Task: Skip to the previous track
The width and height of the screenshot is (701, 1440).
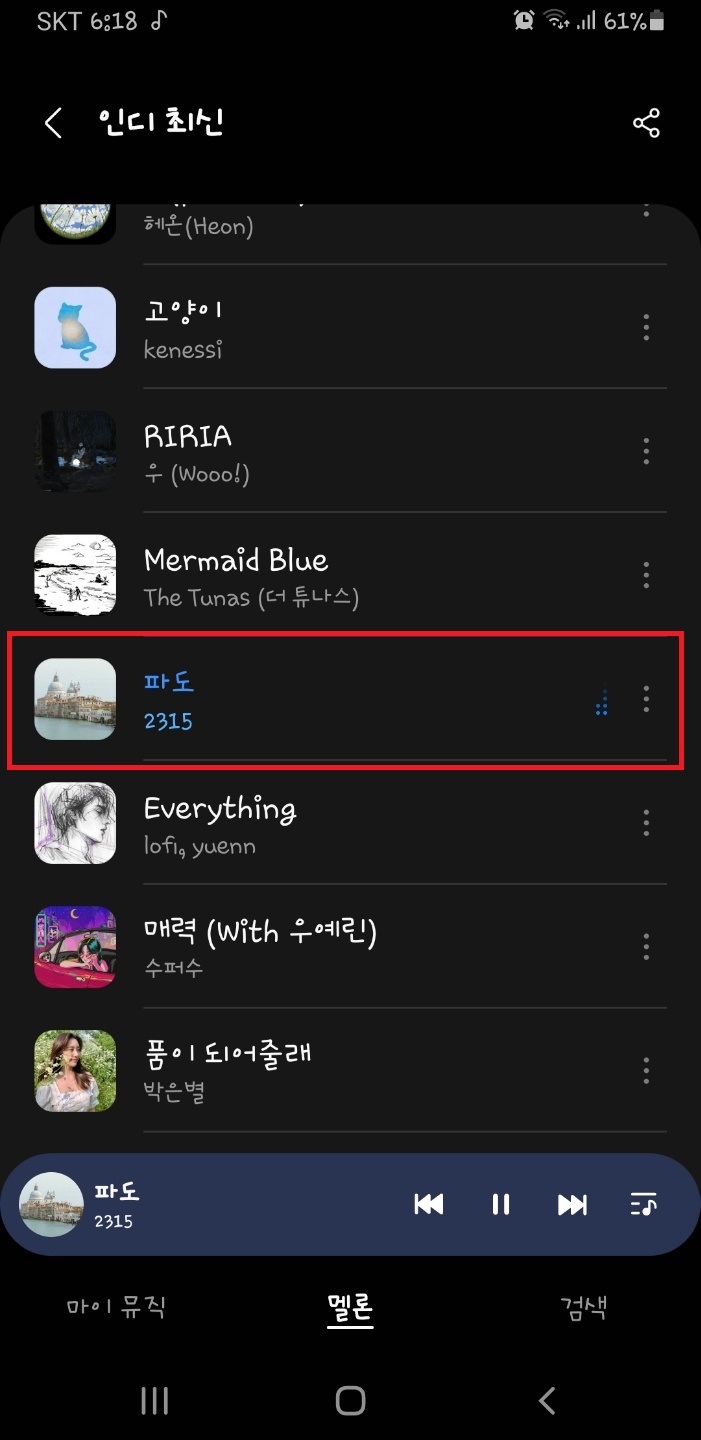Action: click(429, 1205)
